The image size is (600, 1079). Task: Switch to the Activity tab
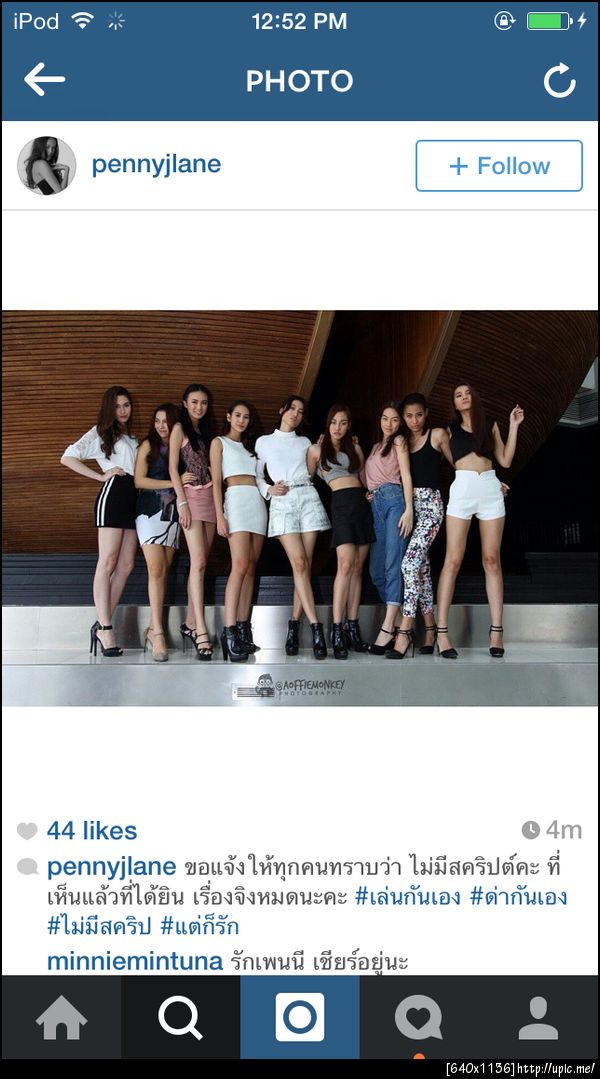pyautogui.click(x=419, y=1018)
